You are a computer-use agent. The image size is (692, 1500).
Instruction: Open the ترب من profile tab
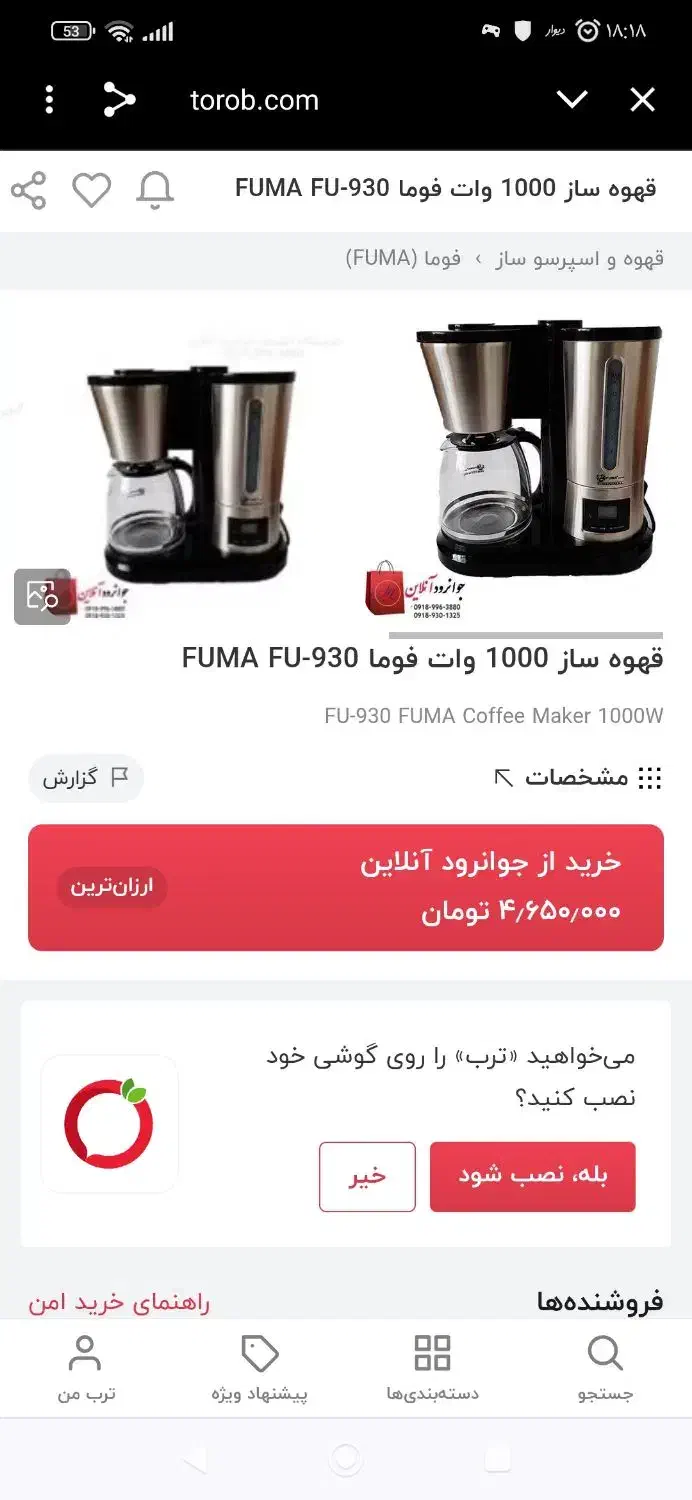click(x=86, y=1368)
